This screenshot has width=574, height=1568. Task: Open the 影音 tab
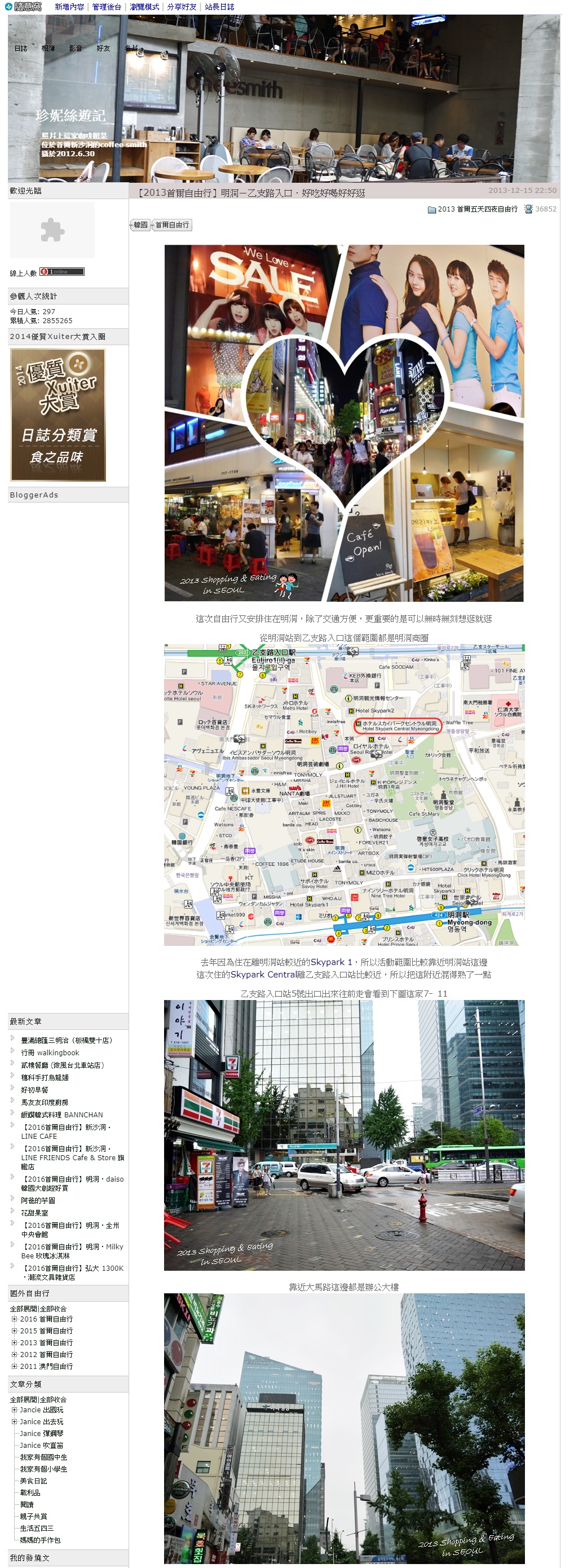(x=76, y=48)
